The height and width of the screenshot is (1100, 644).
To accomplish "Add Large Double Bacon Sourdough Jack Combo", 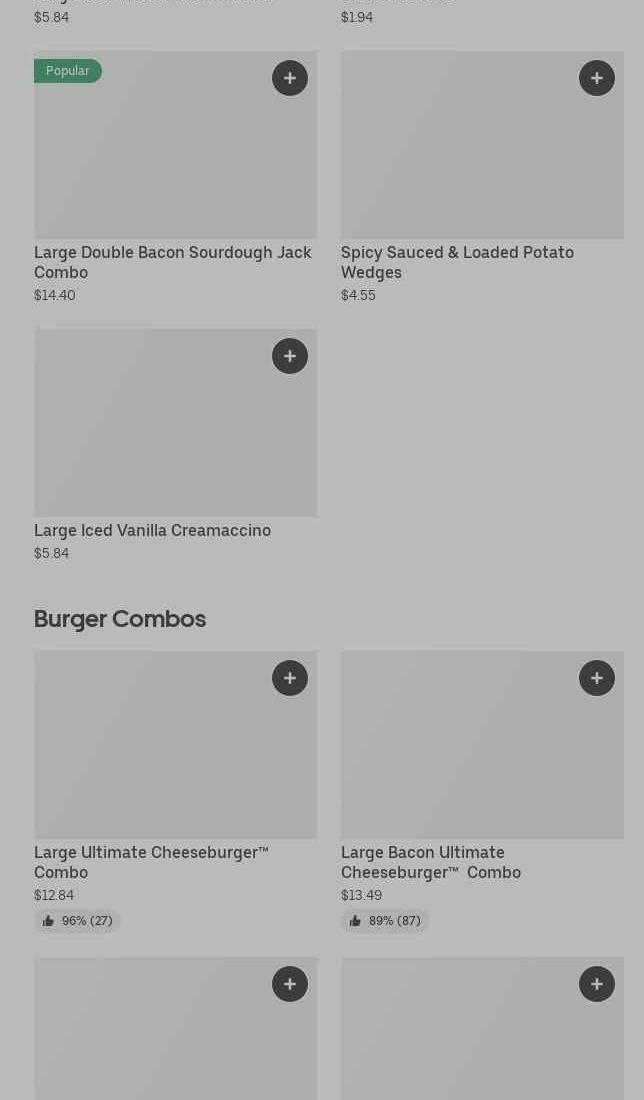I will click(290, 78).
